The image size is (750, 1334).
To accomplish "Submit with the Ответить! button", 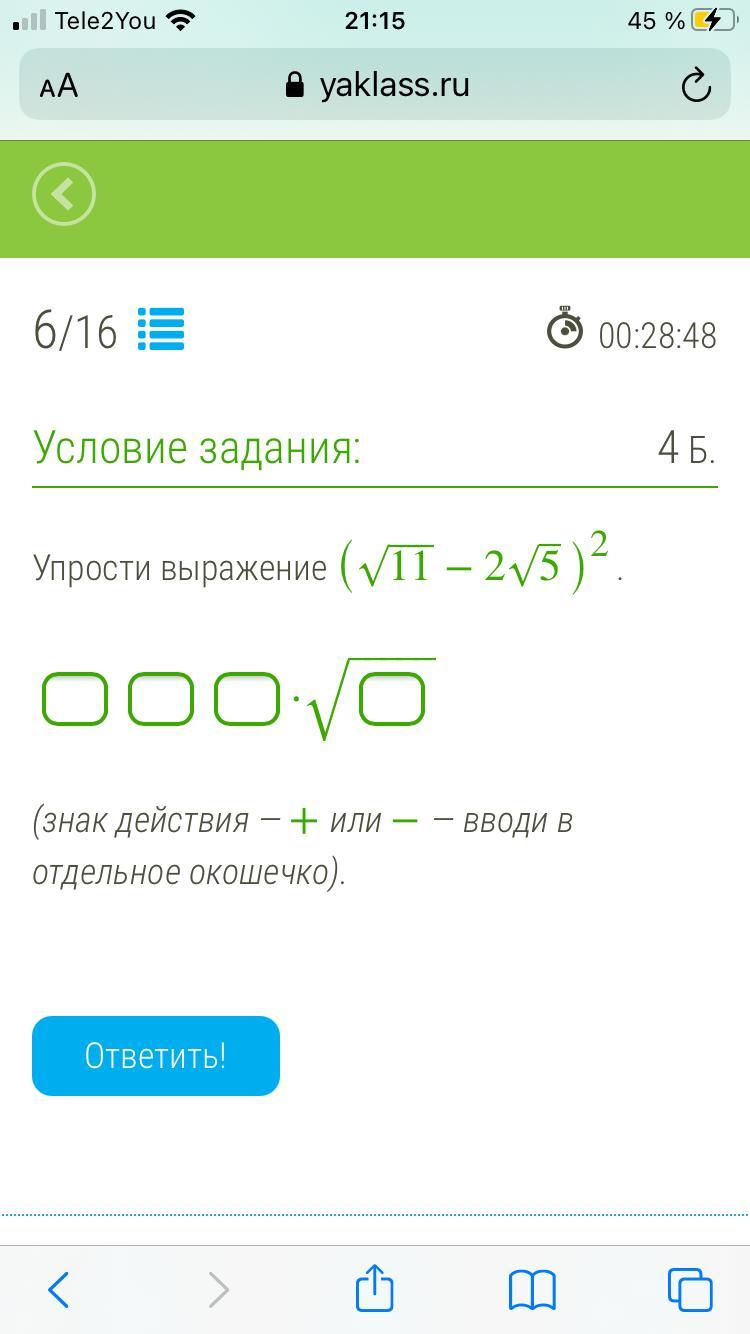I will [x=156, y=1056].
